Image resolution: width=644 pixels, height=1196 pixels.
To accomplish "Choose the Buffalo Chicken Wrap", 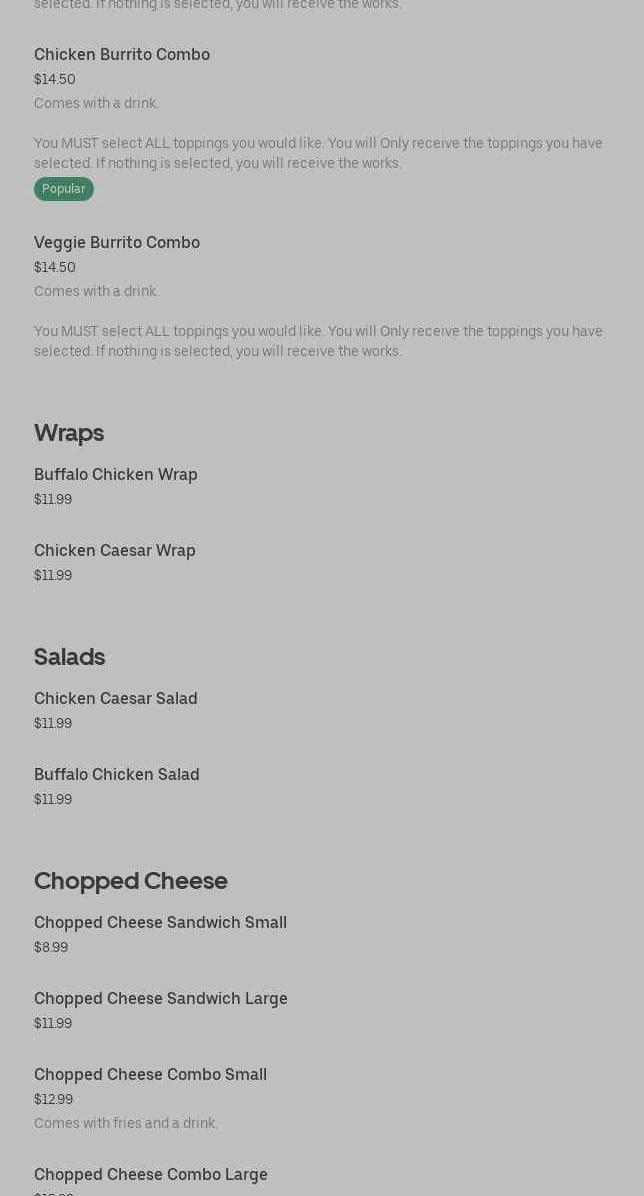I will coord(116,475).
